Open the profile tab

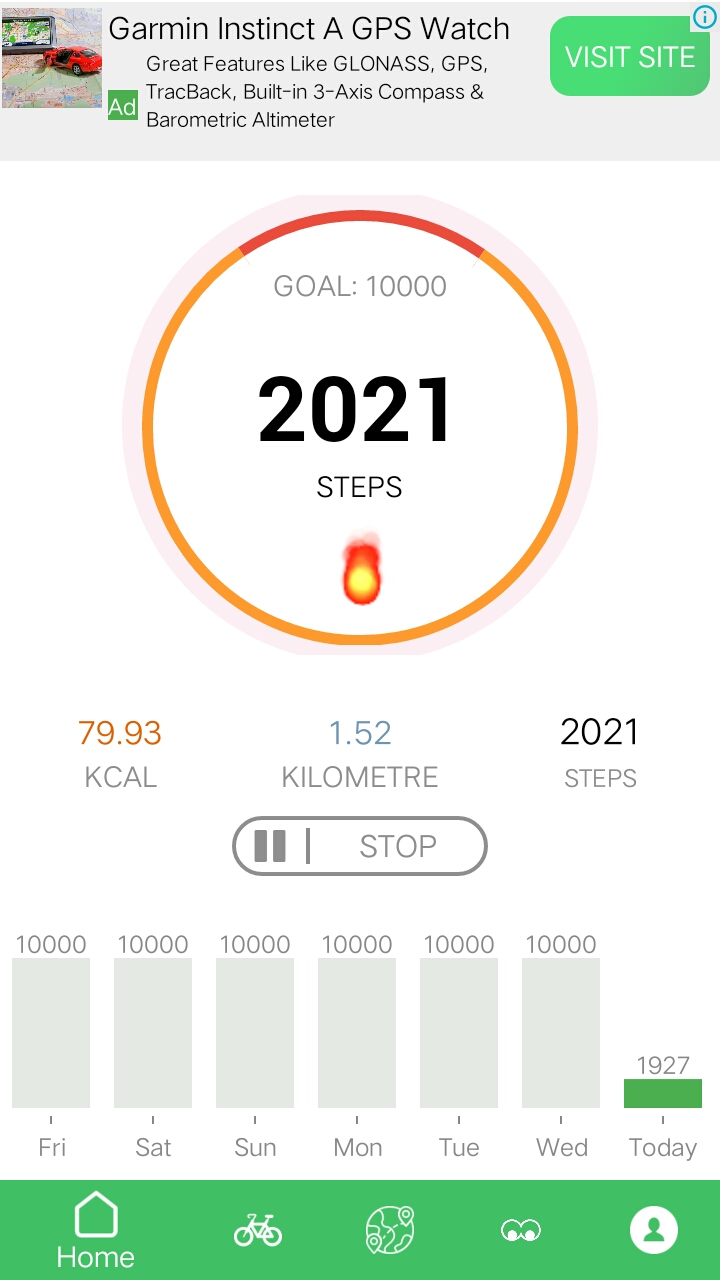(x=654, y=1229)
